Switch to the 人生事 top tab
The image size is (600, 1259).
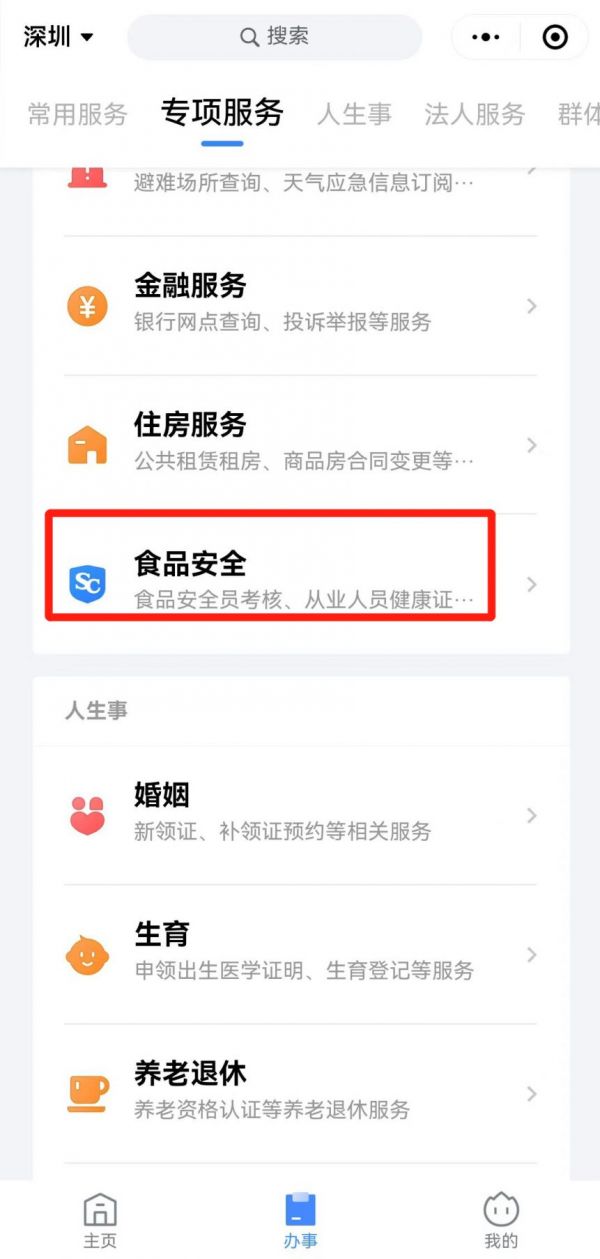click(354, 114)
